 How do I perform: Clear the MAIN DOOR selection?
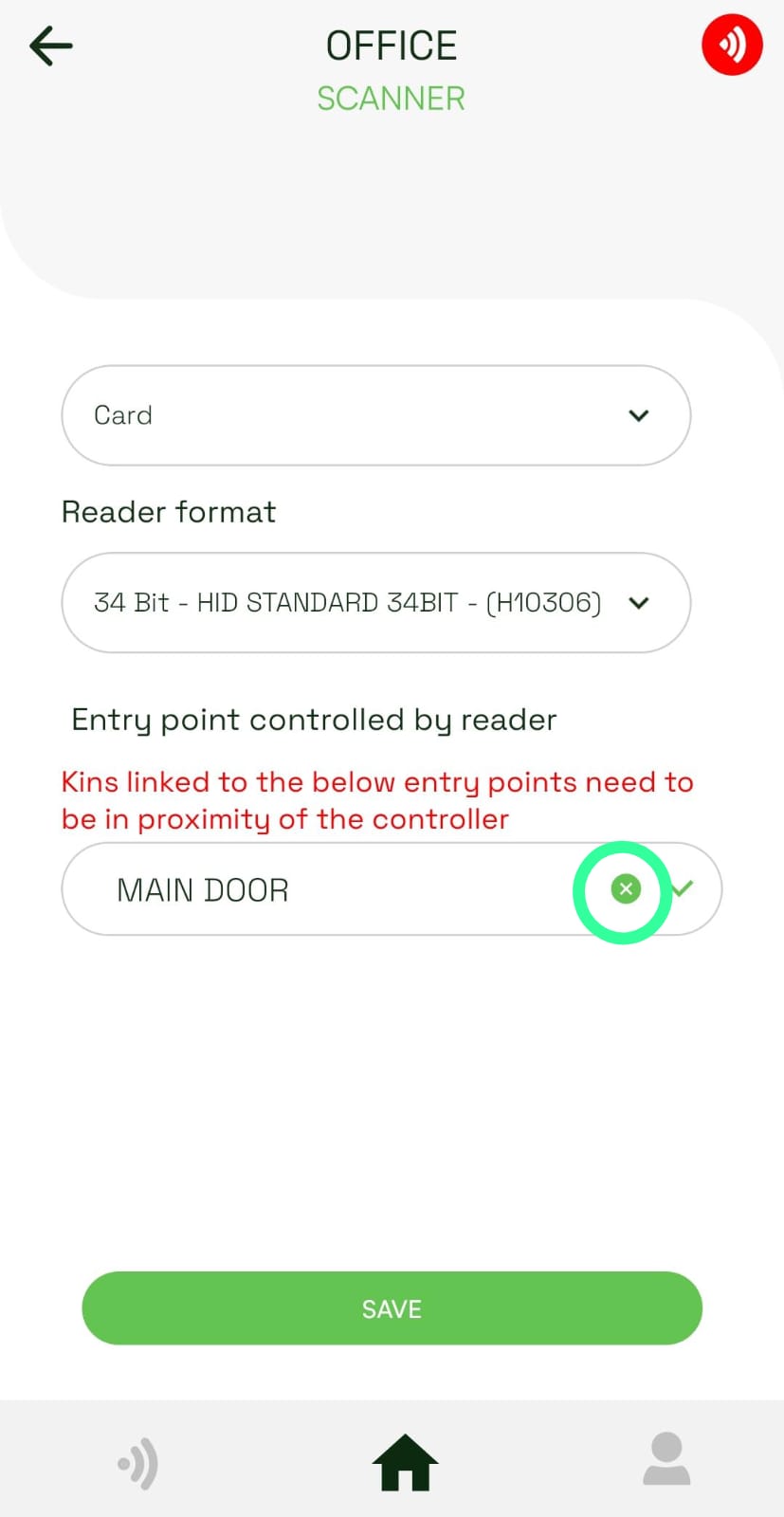pyautogui.click(x=625, y=889)
